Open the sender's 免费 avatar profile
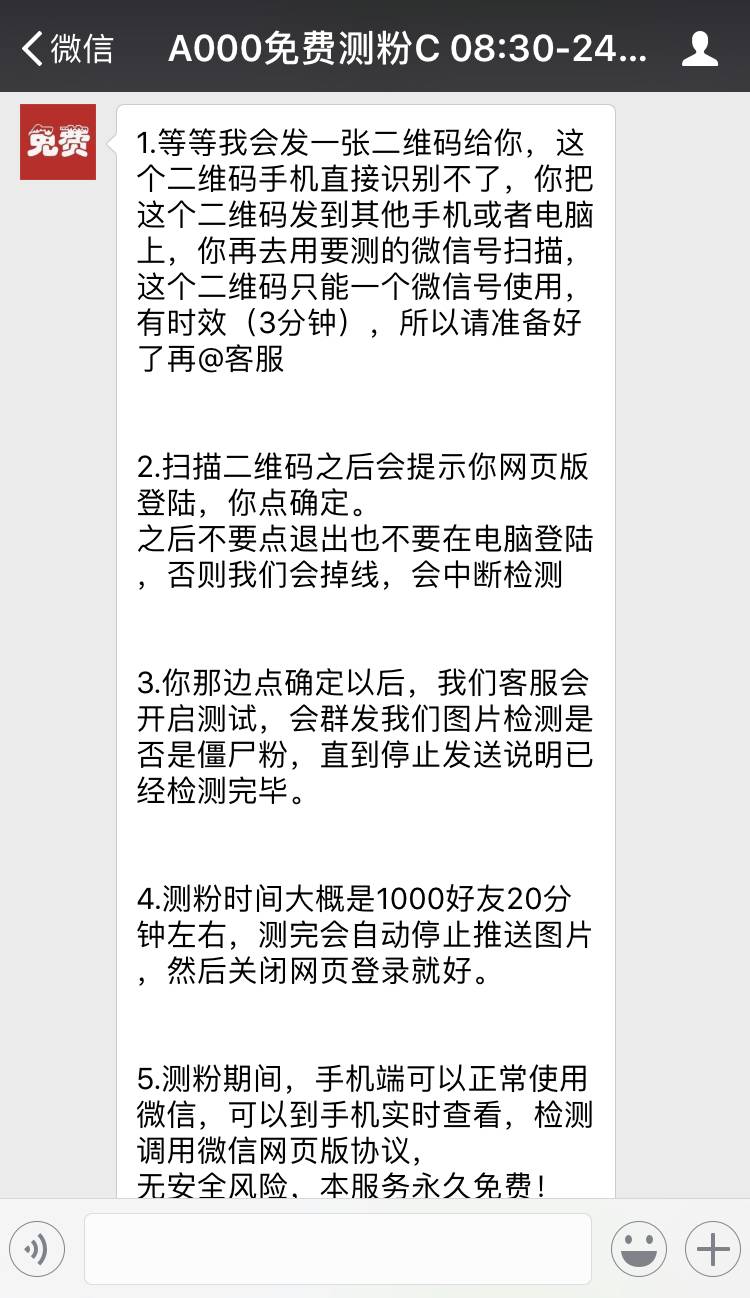Image resolution: width=750 pixels, height=1298 pixels. coord(58,142)
